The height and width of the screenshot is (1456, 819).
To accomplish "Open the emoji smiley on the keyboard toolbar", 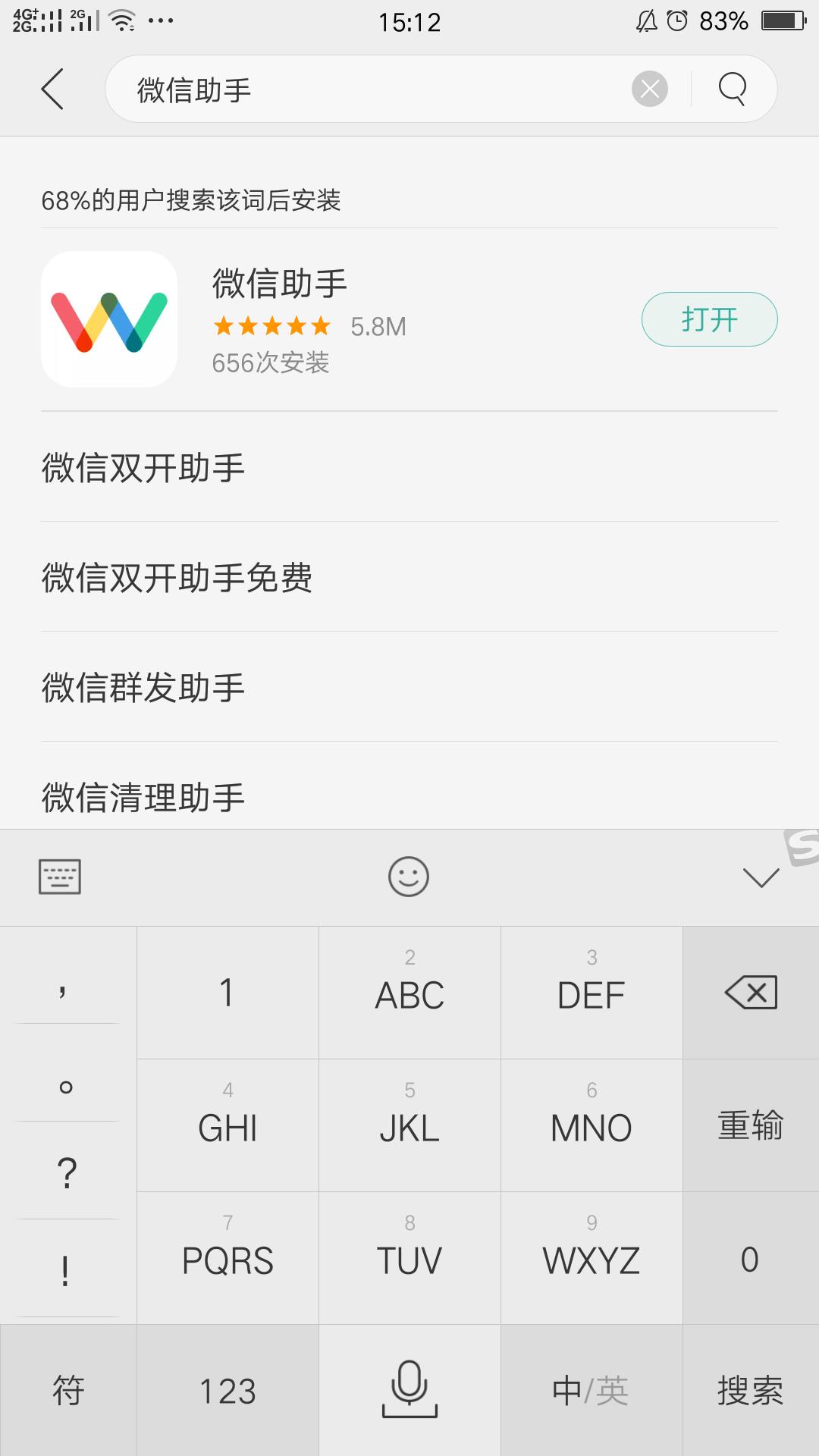I will (x=409, y=877).
